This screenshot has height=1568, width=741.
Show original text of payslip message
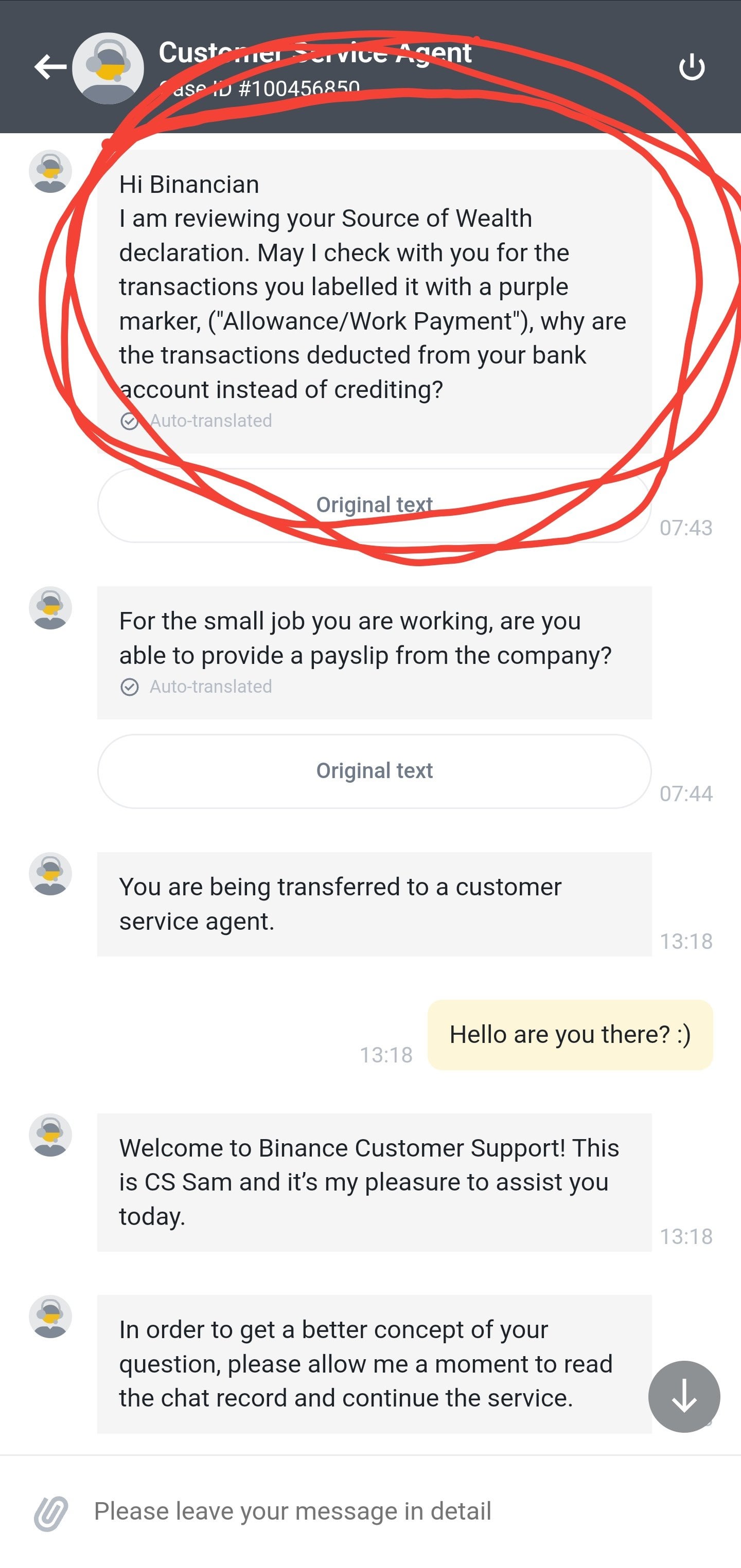point(374,770)
